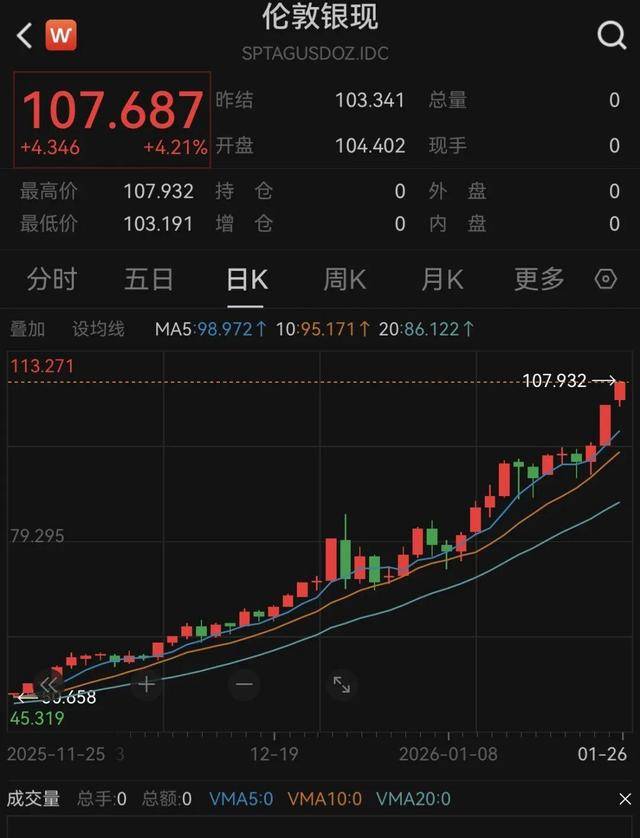The width and height of the screenshot is (640, 838).
Task: Move chart earlier with the double-left arrow
Action: (x=49, y=685)
